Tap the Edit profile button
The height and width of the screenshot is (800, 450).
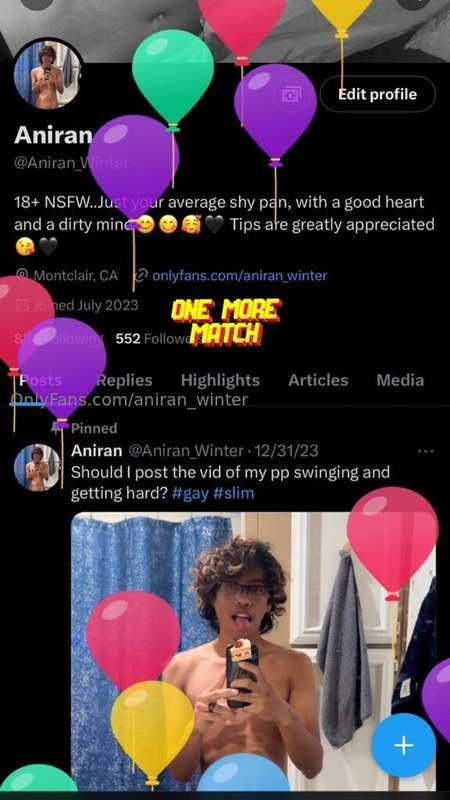(x=378, y=94)
